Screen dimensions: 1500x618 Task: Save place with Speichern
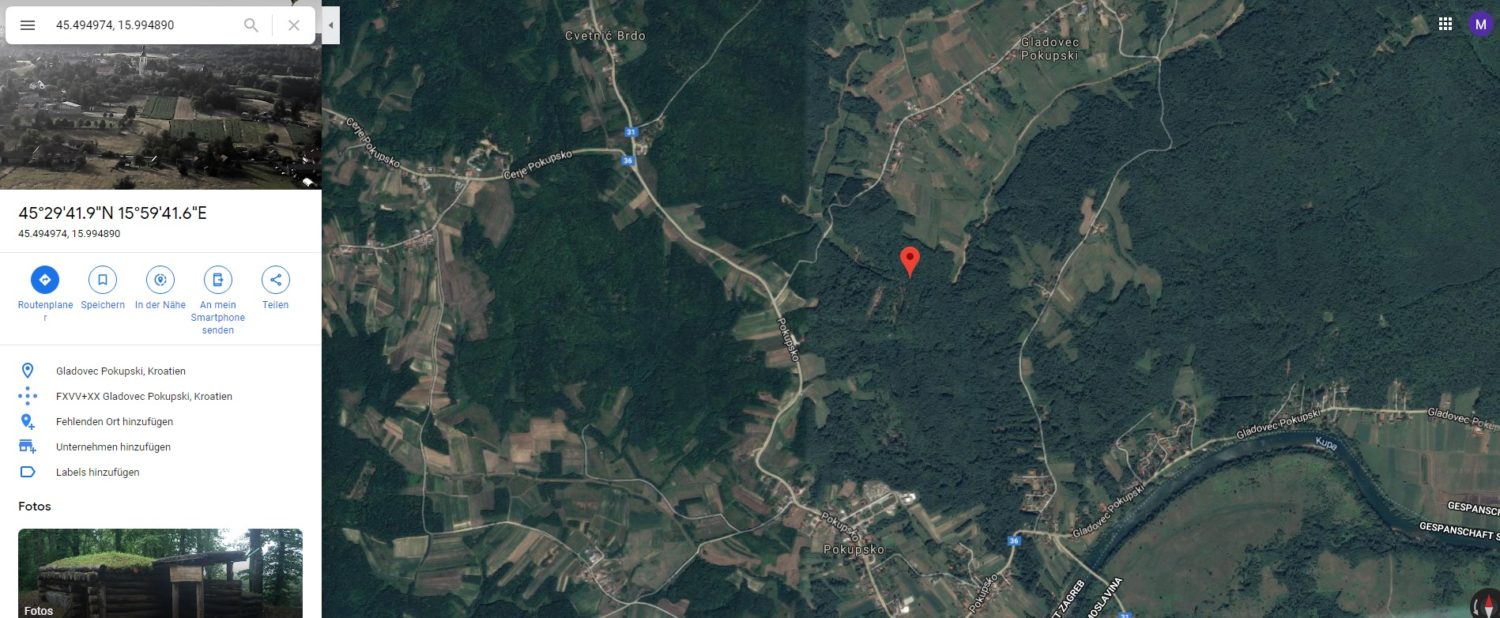(103, 280)
